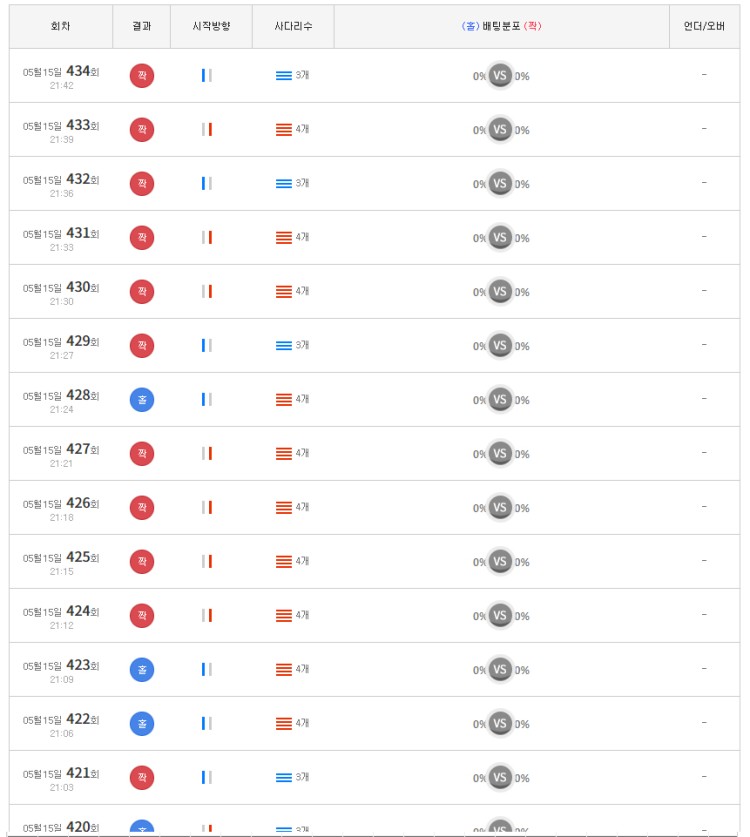Click the red 4개 ladder icon in round 431
Viewport: 750px width, 837px height.
[x=286, y=236]
